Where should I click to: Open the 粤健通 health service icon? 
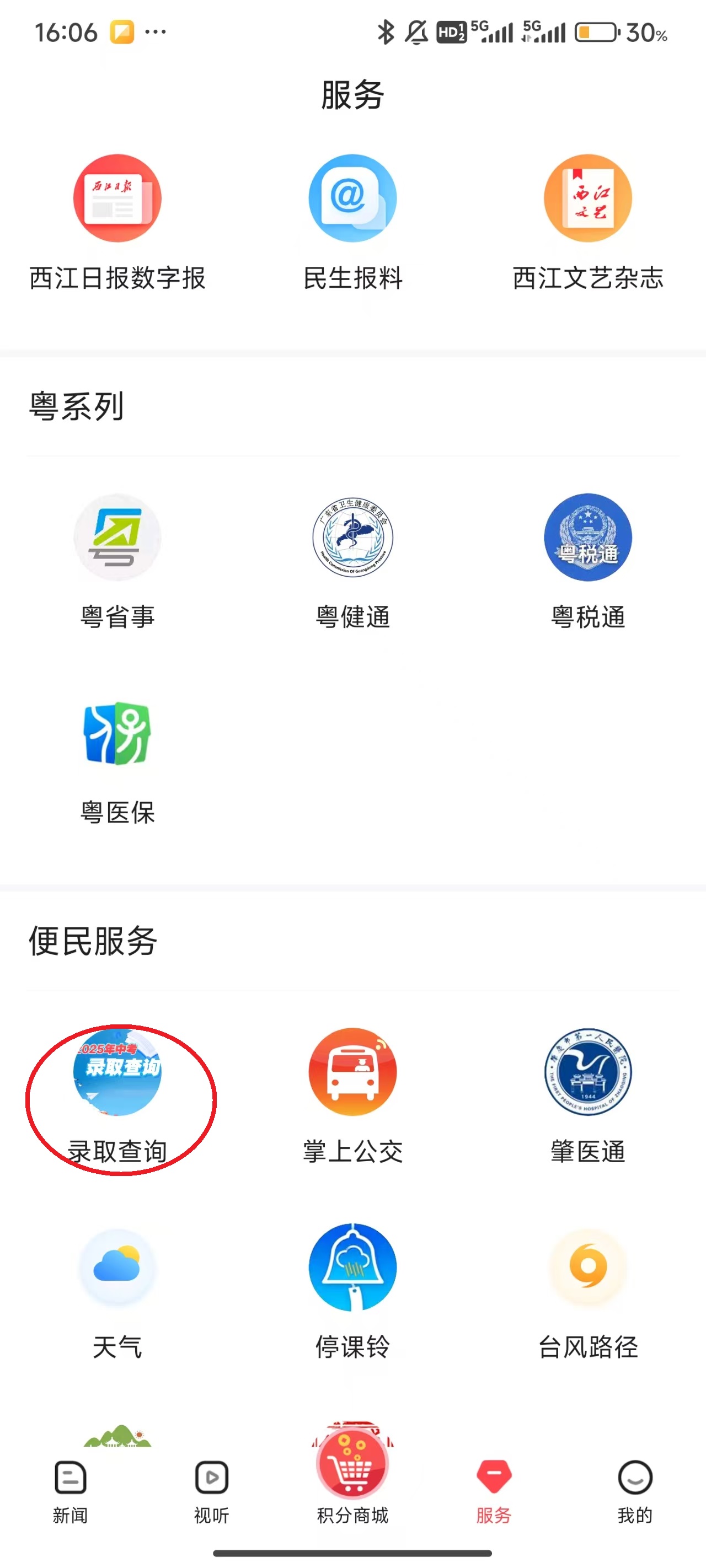(x=352, y=538)
